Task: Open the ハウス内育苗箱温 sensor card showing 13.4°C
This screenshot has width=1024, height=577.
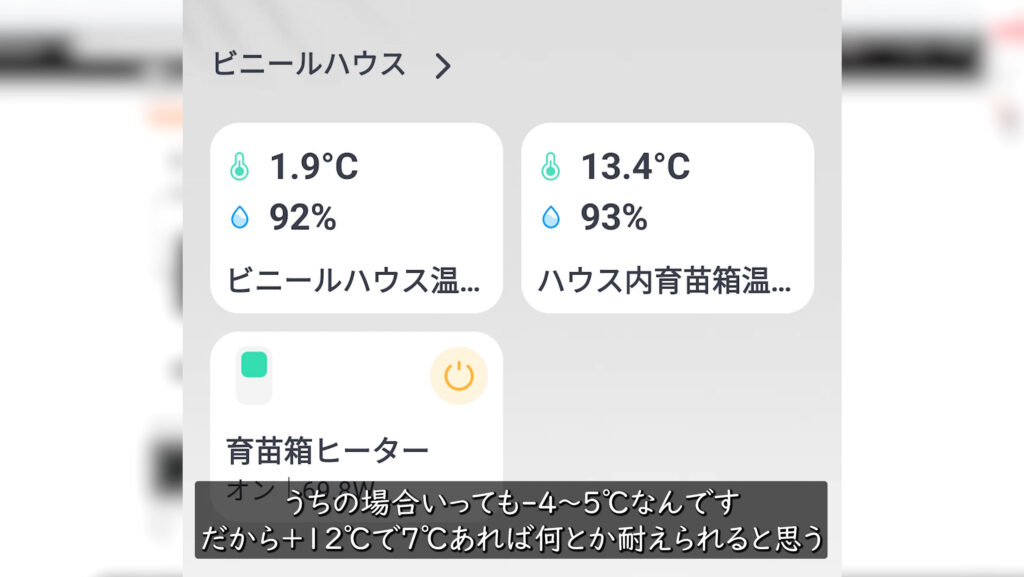Action: (x=667, y=218)
